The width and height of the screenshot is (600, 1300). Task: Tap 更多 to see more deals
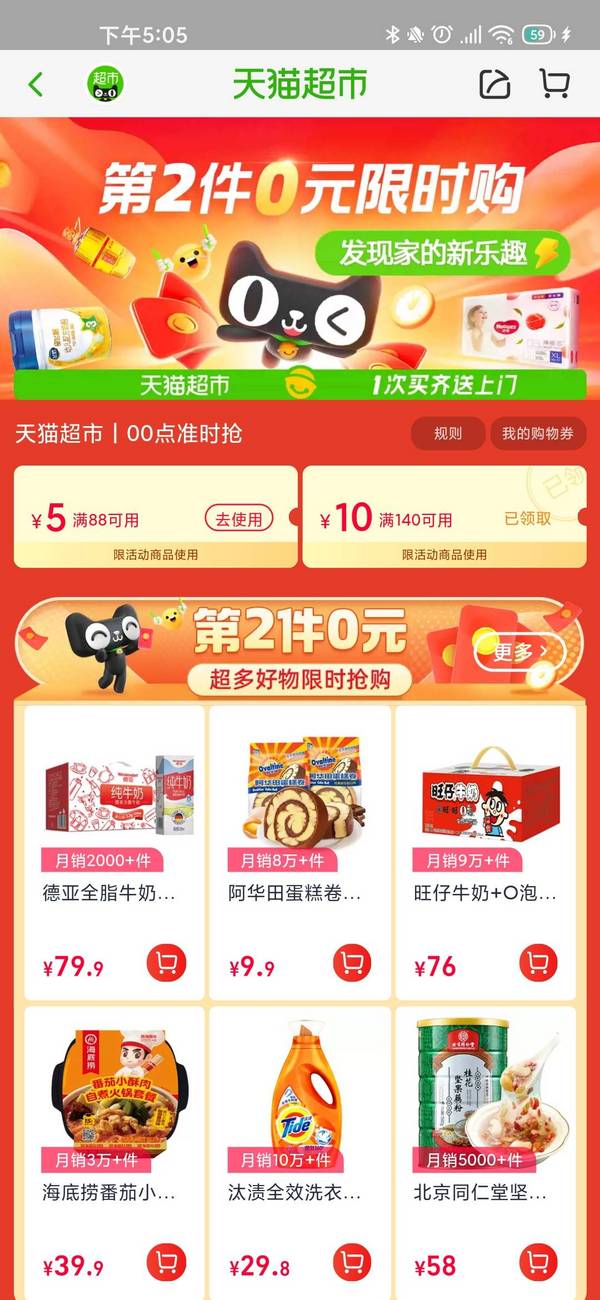tap(520, 652)
